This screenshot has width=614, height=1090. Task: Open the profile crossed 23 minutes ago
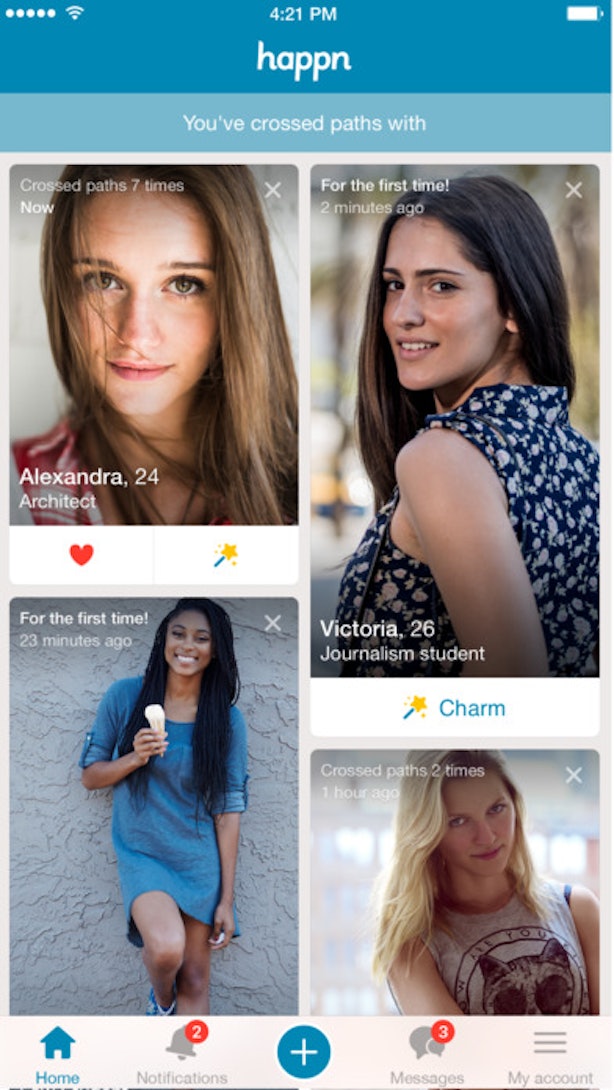point(154,806)
